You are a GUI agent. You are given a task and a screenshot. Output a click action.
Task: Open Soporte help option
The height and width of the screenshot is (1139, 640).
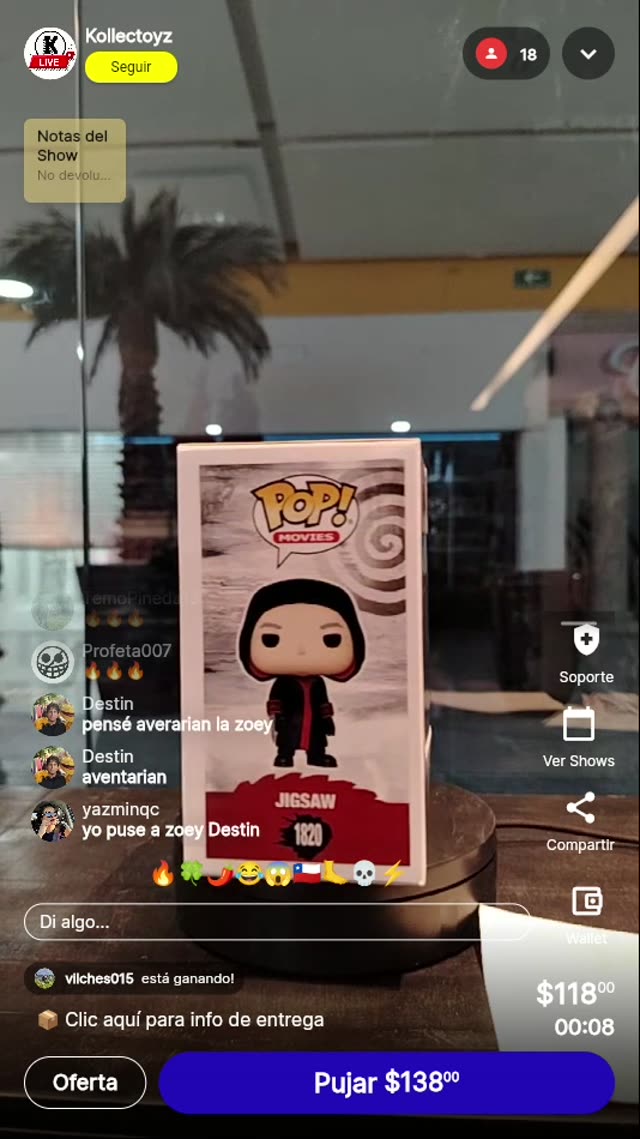[586, 653]
